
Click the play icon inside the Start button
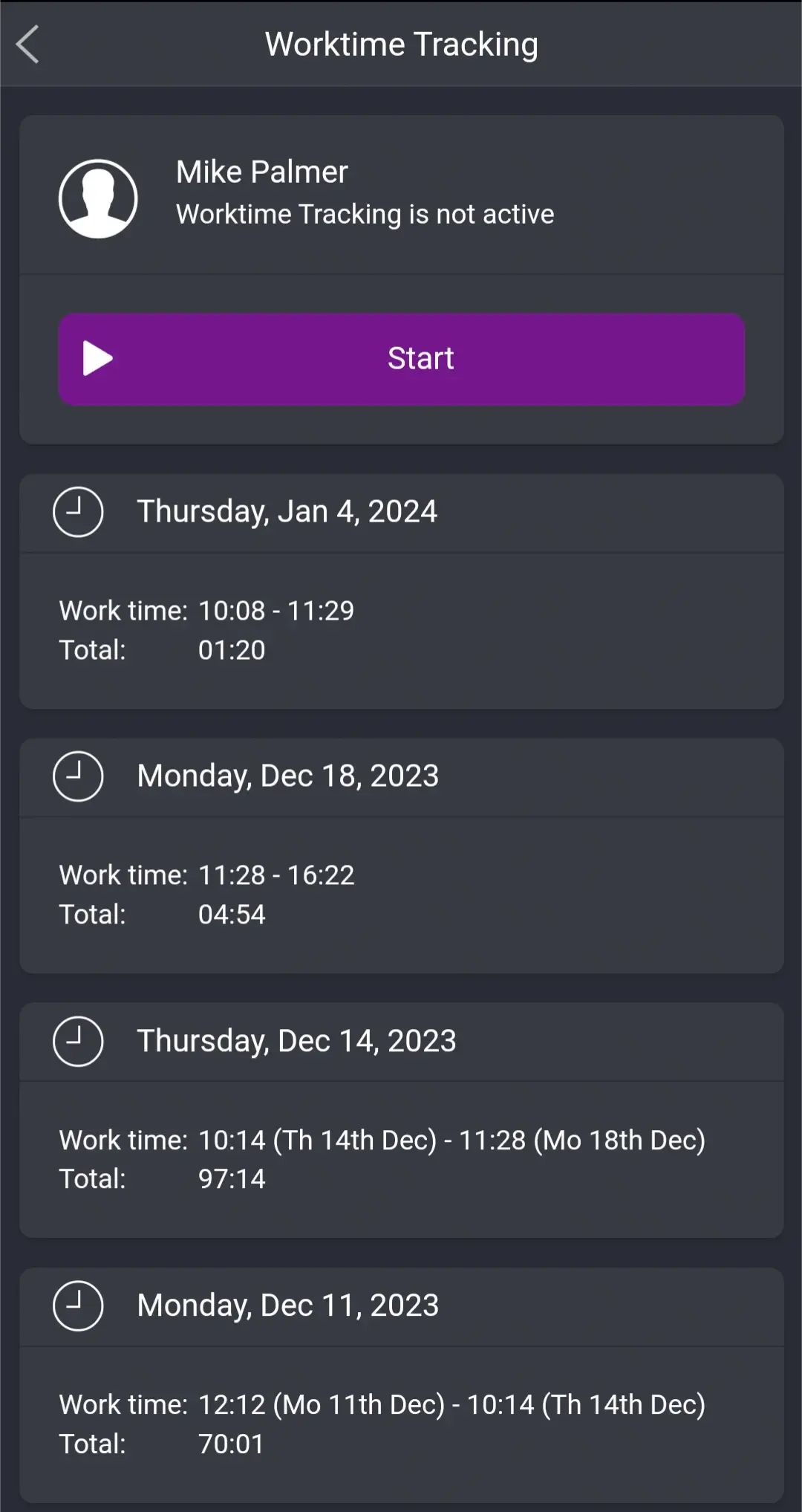pyautogui.click(x=99, y=359)
